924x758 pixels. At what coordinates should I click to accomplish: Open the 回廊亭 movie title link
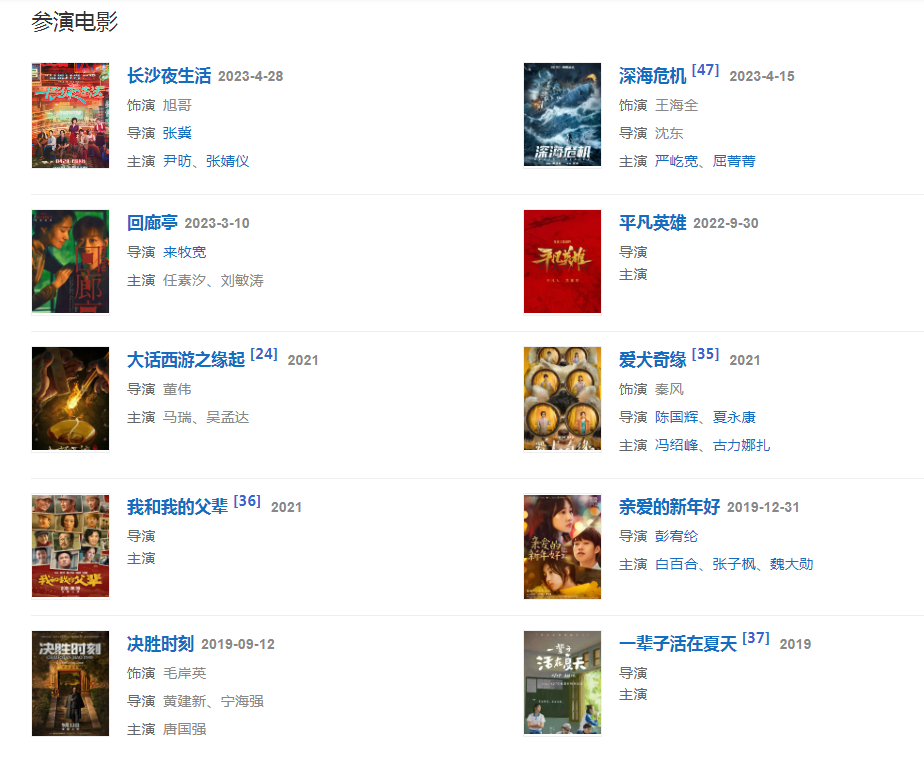(152, 223)
